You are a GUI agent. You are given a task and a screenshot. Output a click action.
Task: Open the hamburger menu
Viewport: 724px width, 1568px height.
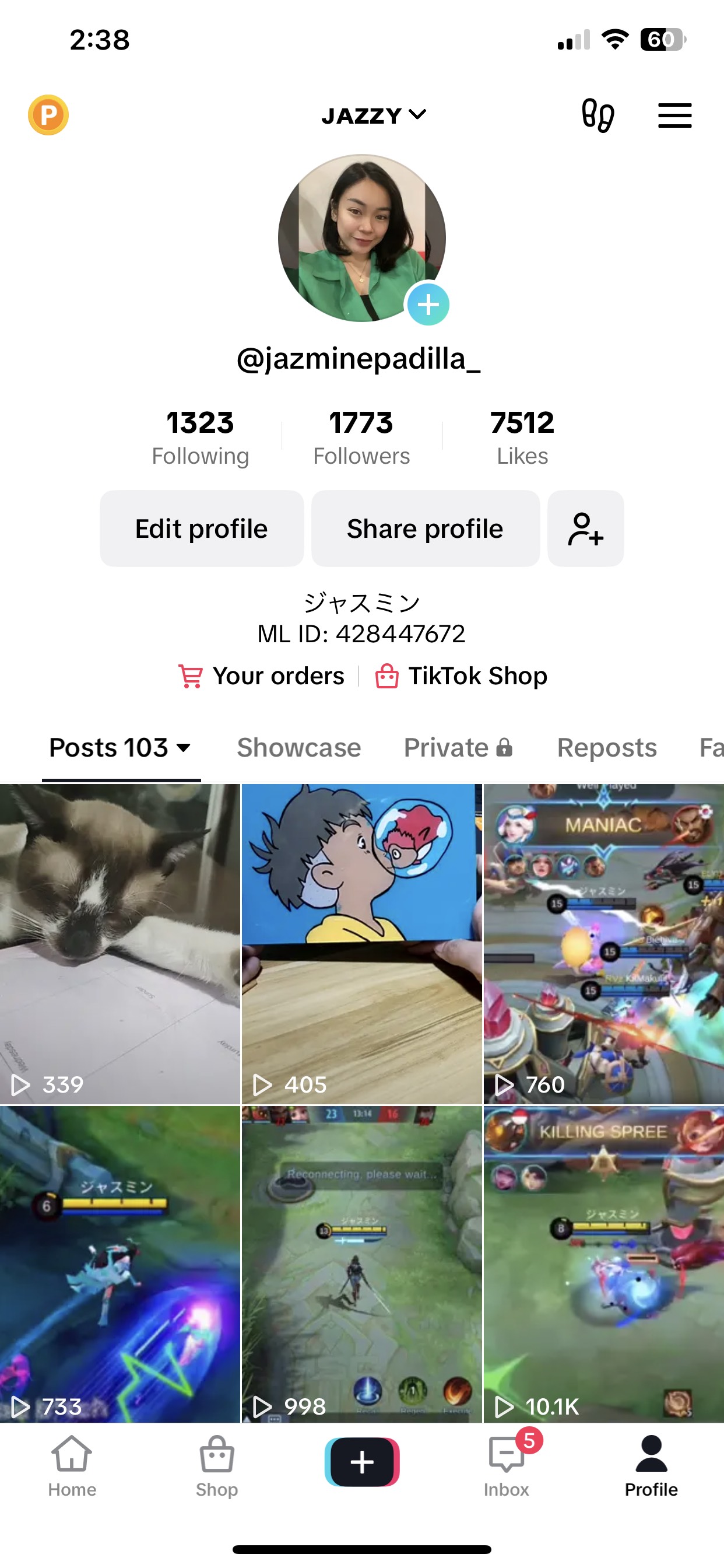(674, 115)
